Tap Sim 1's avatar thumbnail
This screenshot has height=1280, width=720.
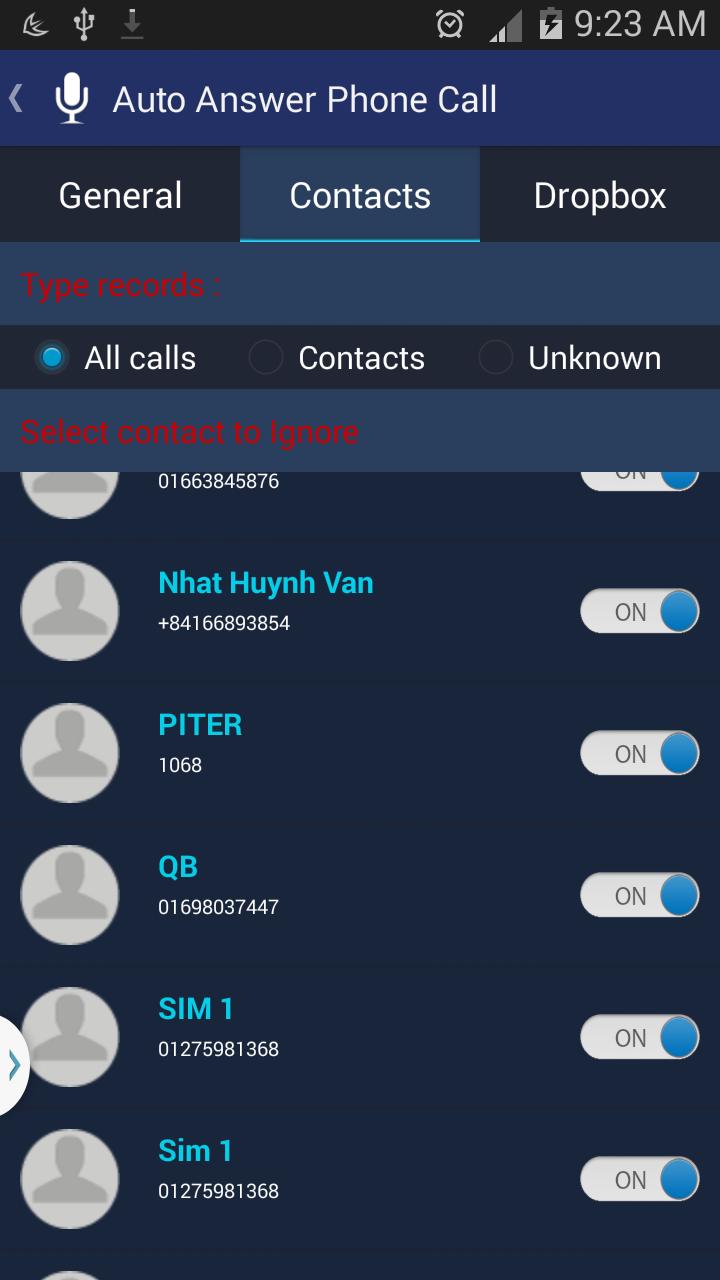coord(70,1179)
